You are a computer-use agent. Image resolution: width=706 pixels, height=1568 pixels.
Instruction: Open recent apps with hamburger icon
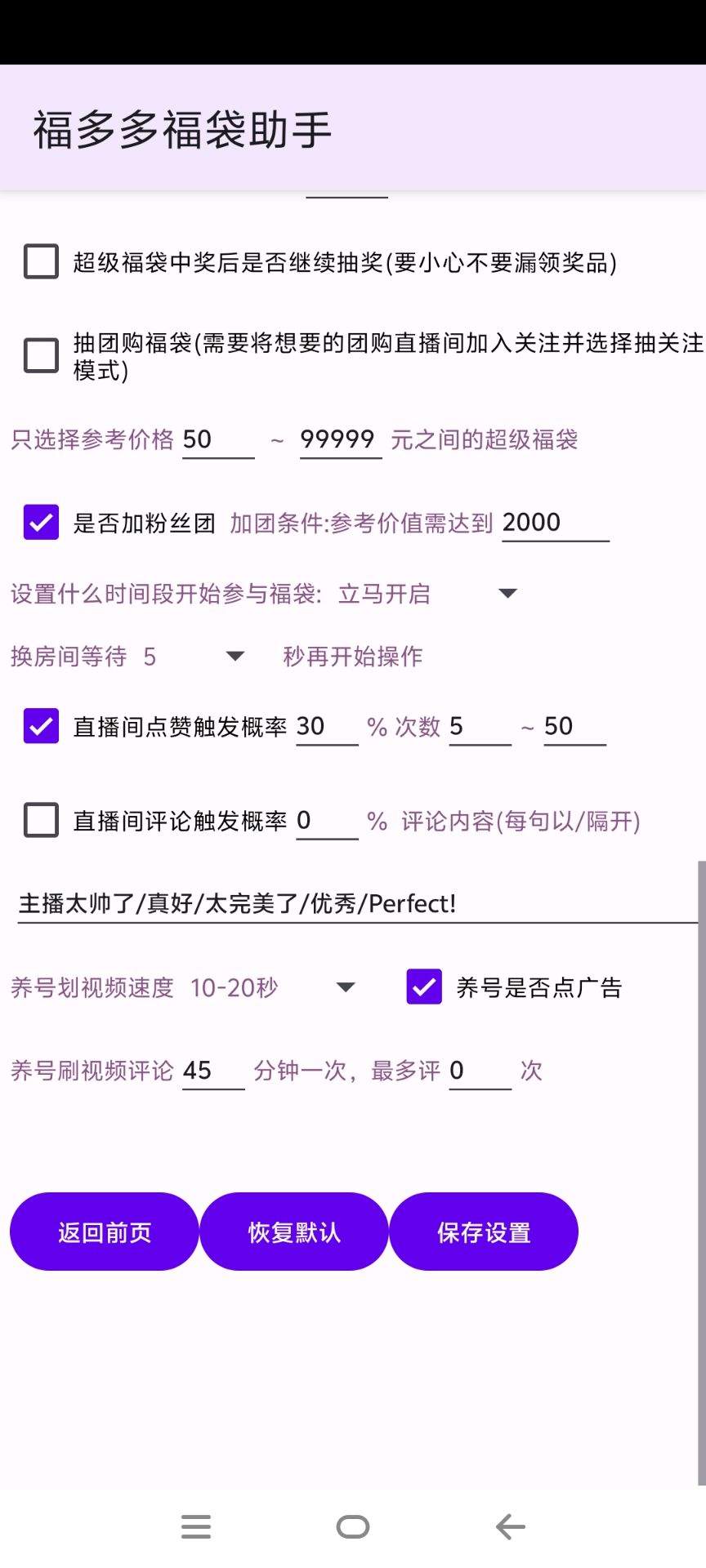point(196,1526)
